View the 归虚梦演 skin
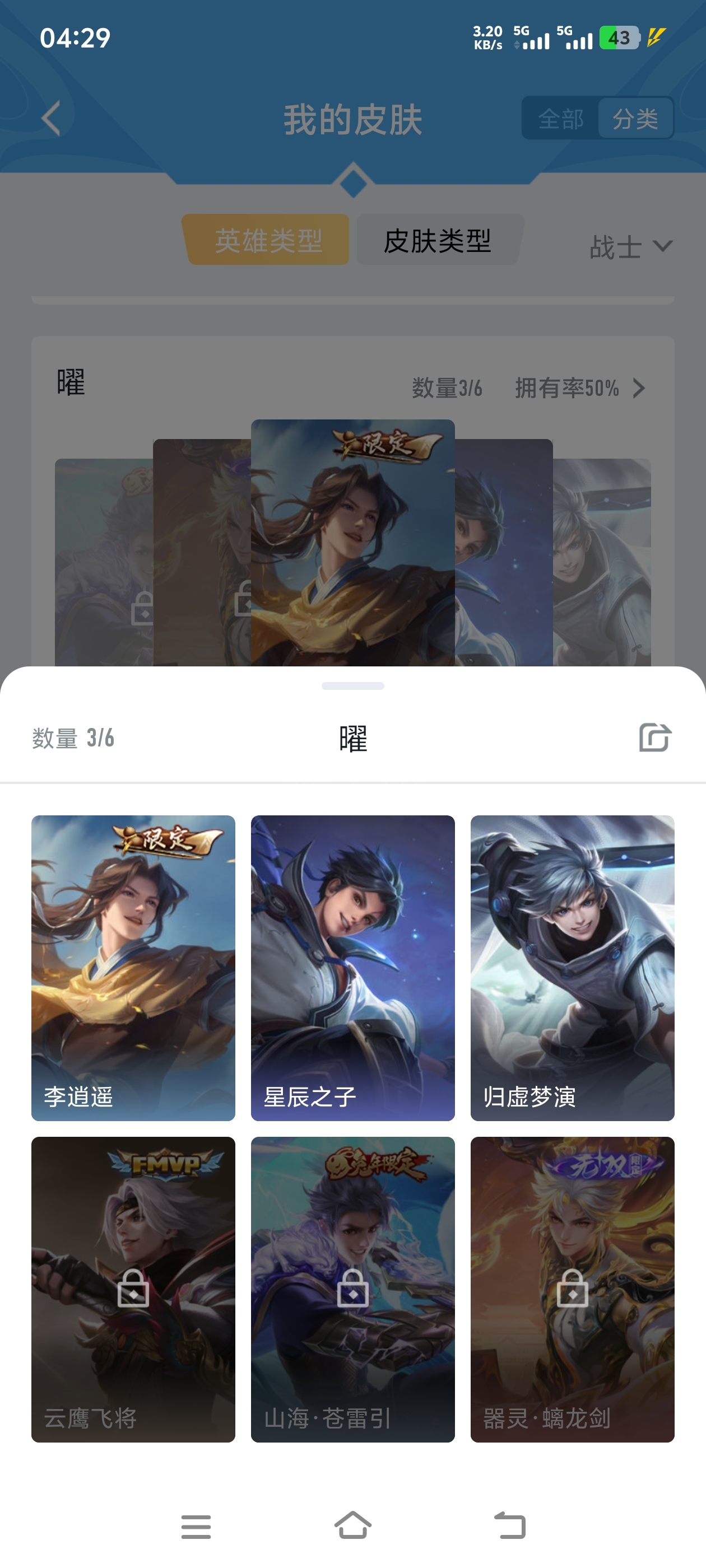Viewport: 706px width, 1568px height. click(x=572, y=967)
